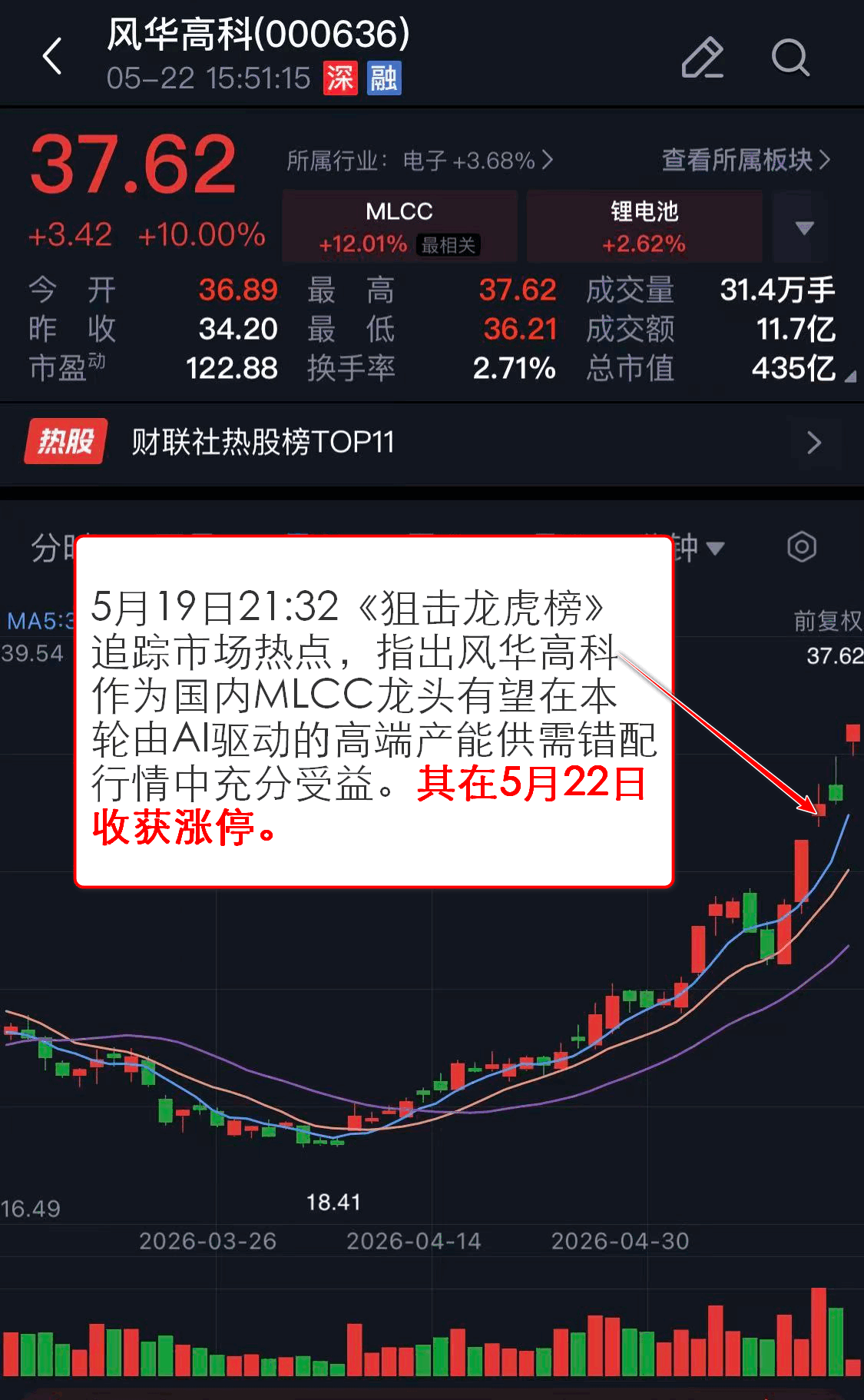Open 财联社热股榜TOP11 row

pyautogui.click(x=432, y=442)
